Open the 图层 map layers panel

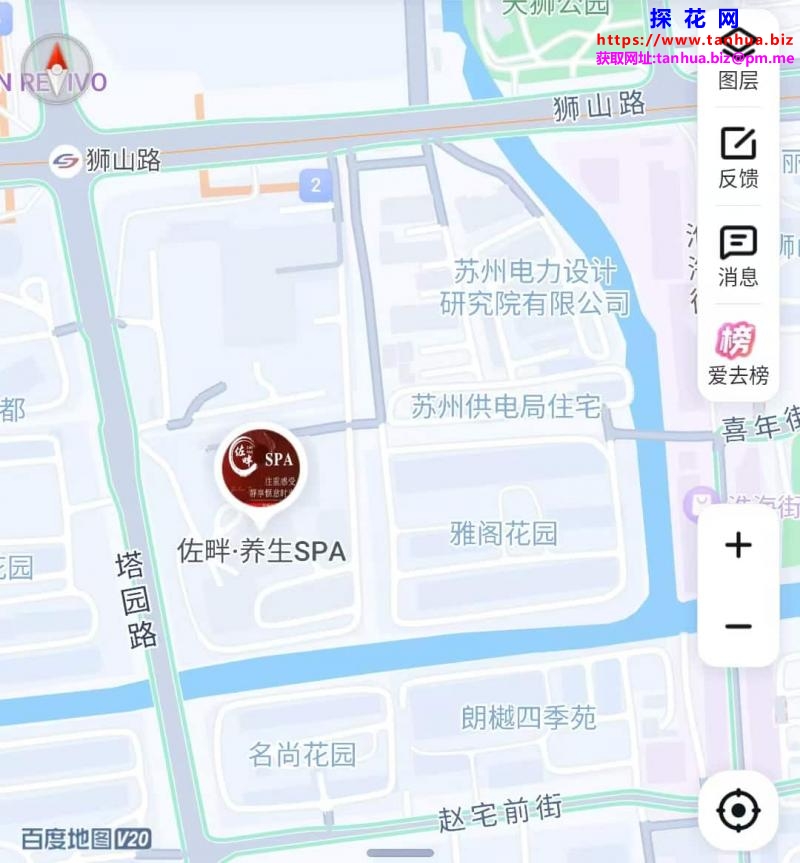coord(738,60)
